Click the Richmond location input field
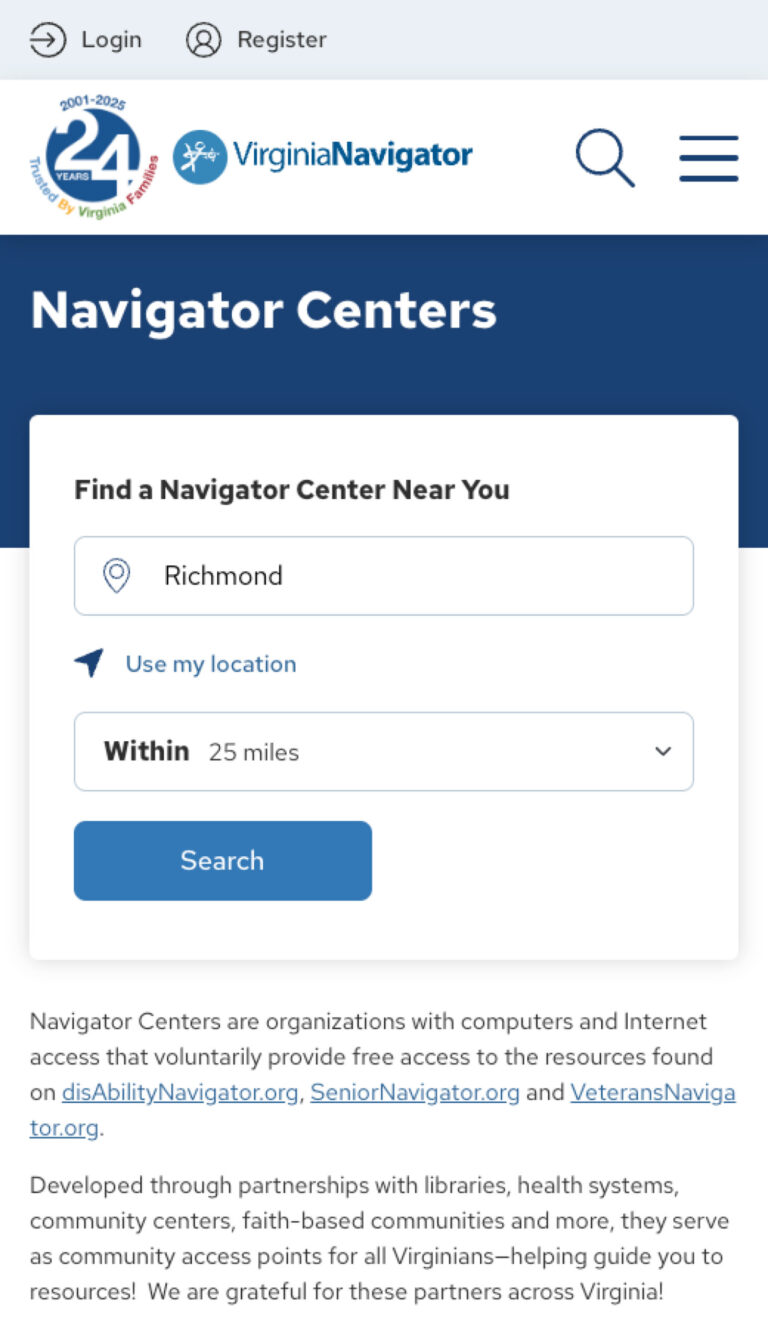Screen dimensions: 768x1339 coord(383,575)
